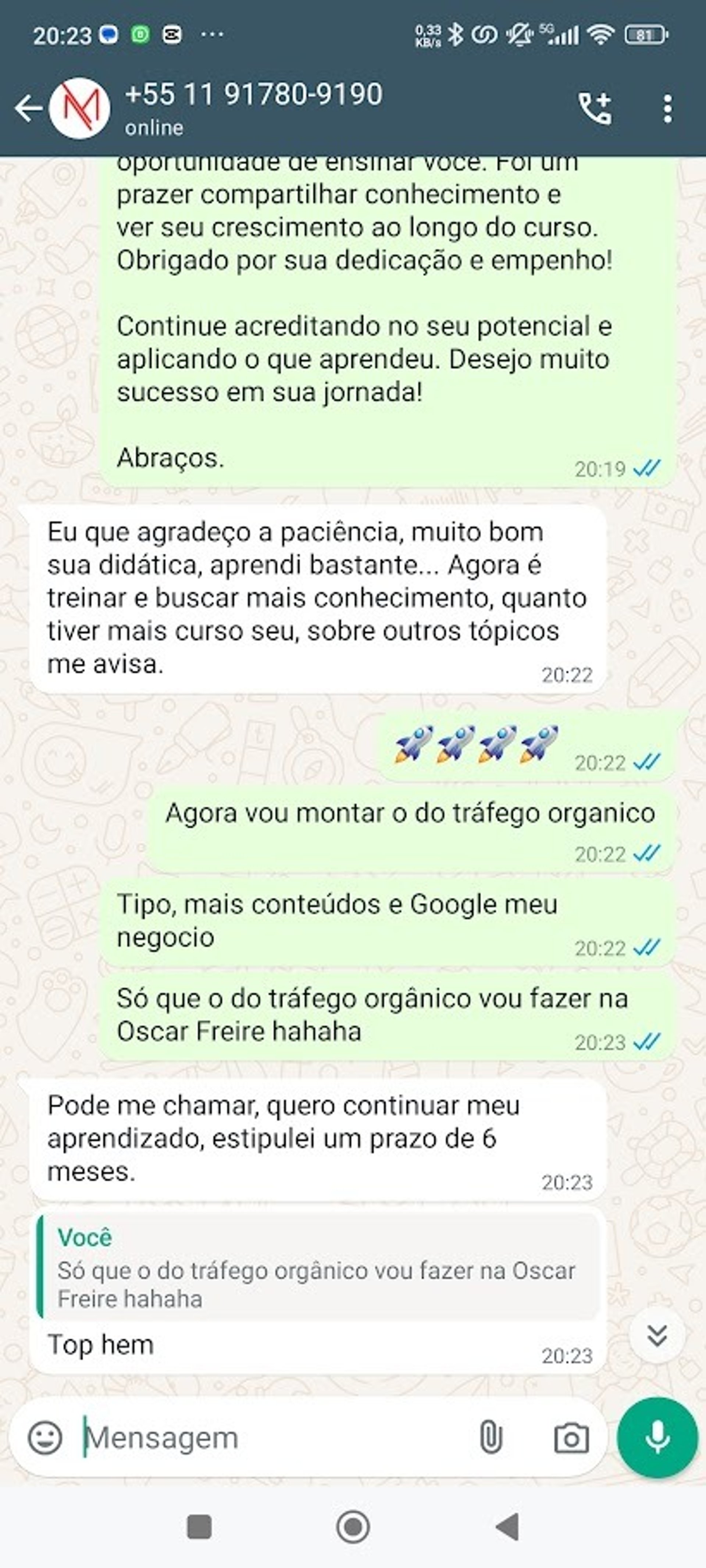This screenshot has width=706, height=1568.
Task: Go back to the chat list
Action: click(28, 109)
